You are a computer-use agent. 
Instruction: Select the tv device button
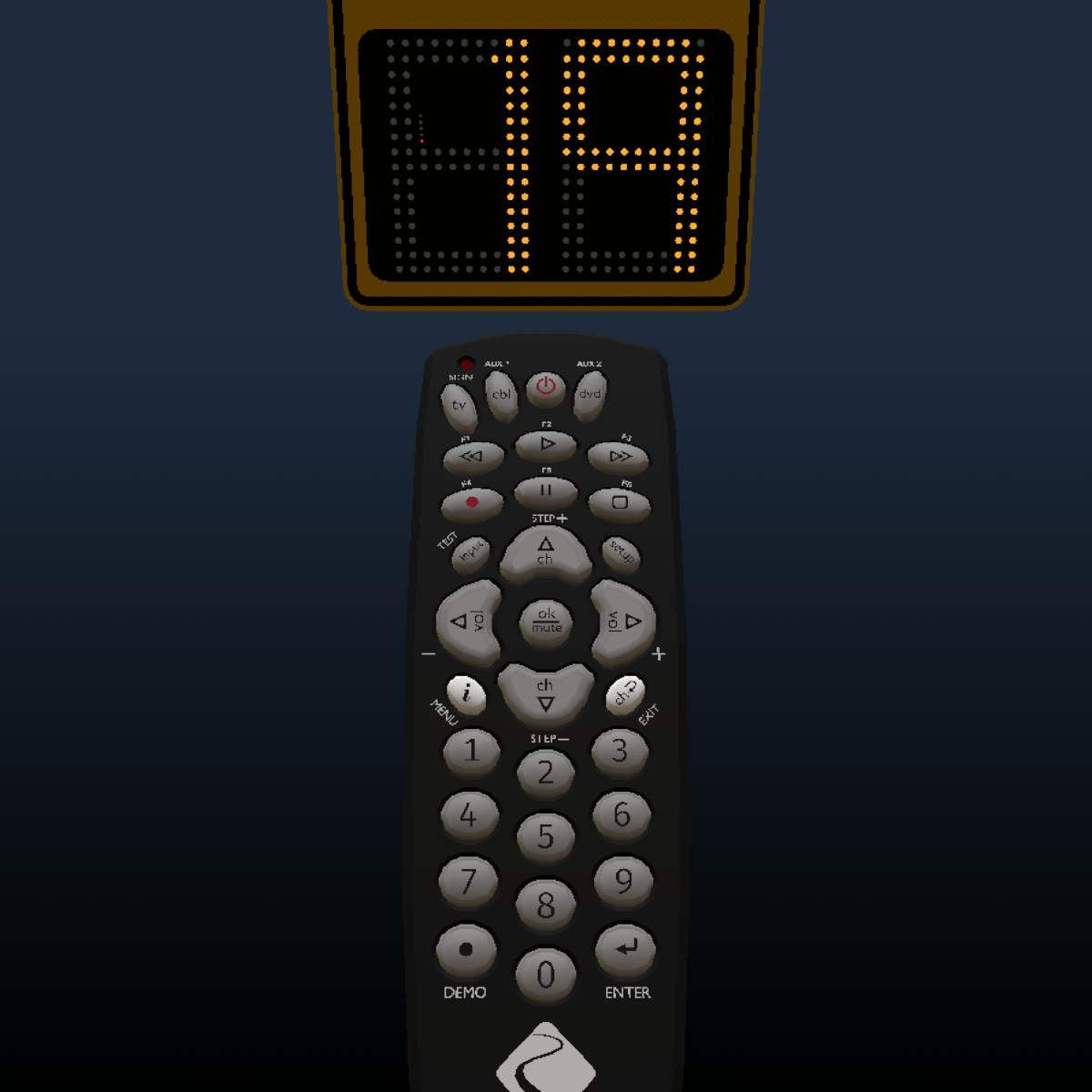pos(460,405)
